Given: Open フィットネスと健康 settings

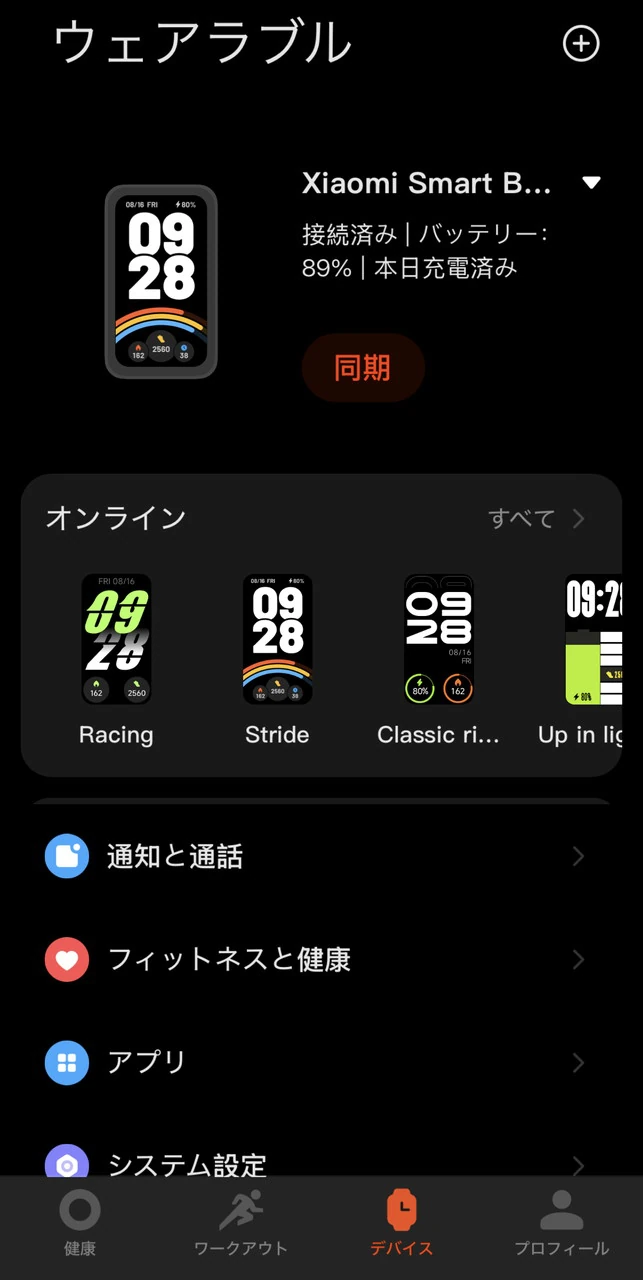Looking at the screenshot, I should [320, 960].
